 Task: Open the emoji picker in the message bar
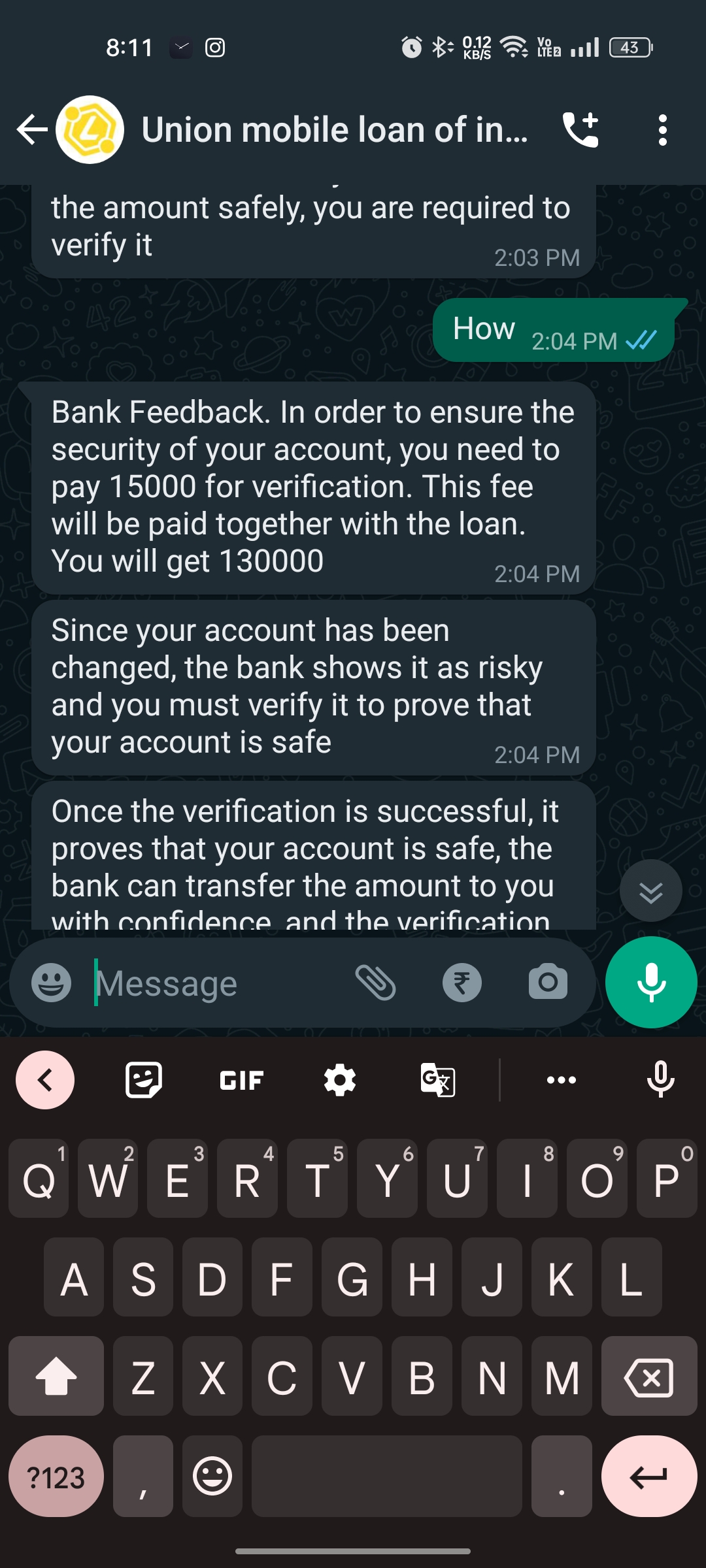(x=51, y=983)
